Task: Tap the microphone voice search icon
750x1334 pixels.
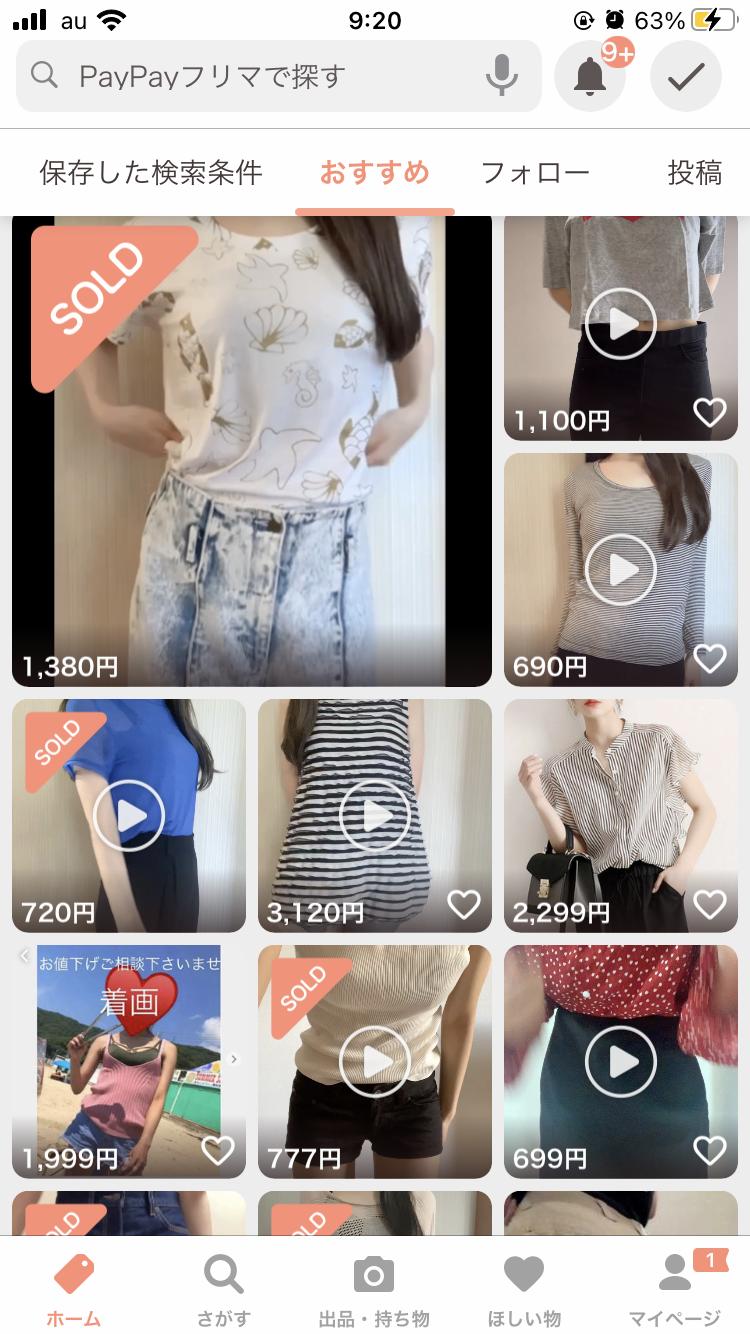Action: 502,76
